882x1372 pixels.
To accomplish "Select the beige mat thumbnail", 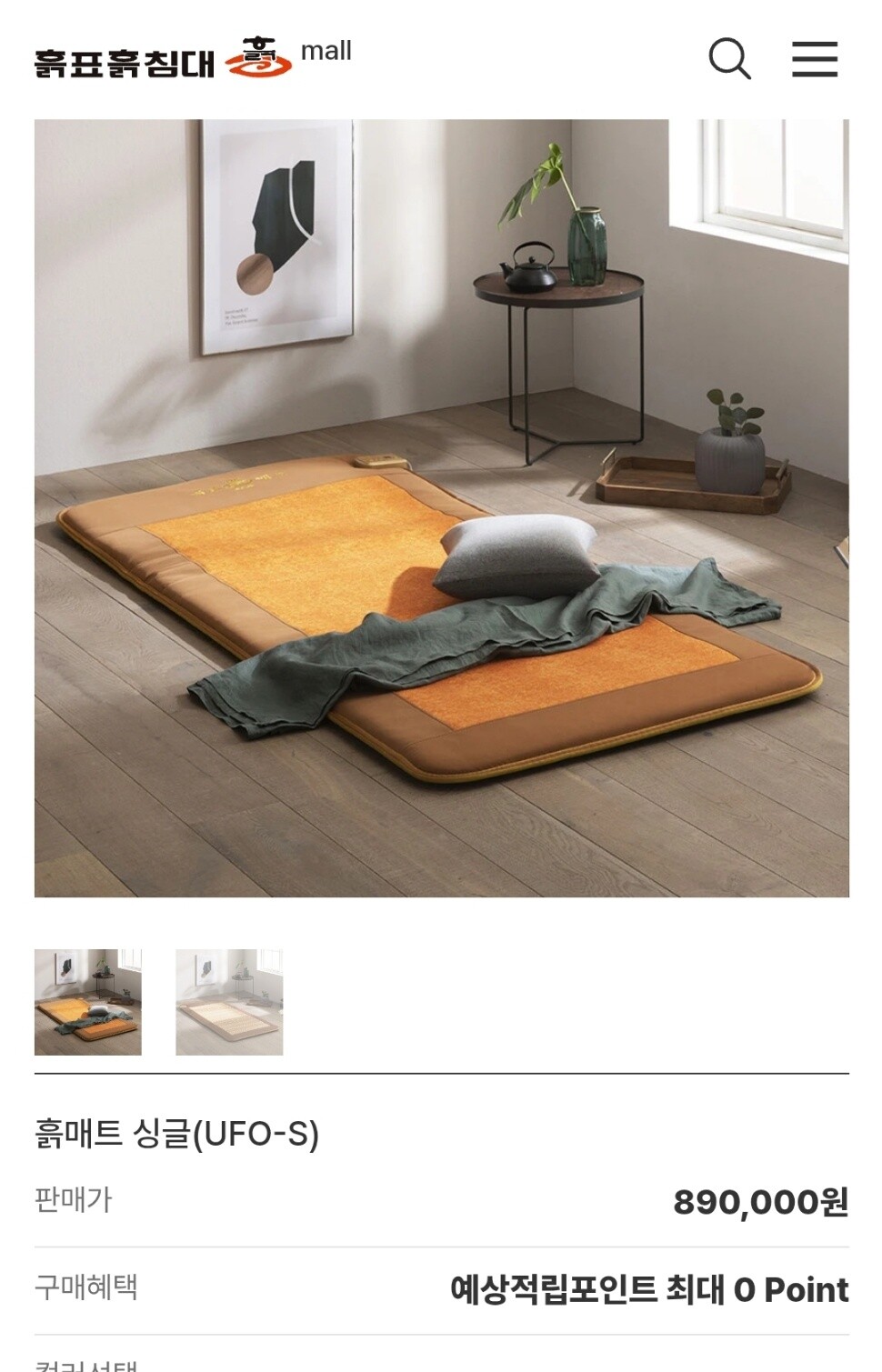I will tap(229, 1002).
